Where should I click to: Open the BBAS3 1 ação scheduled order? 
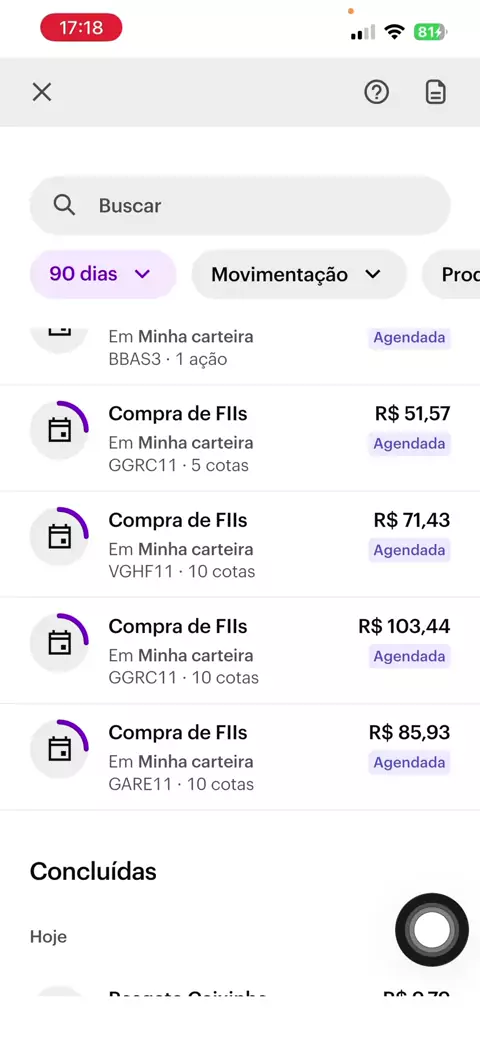240,348
